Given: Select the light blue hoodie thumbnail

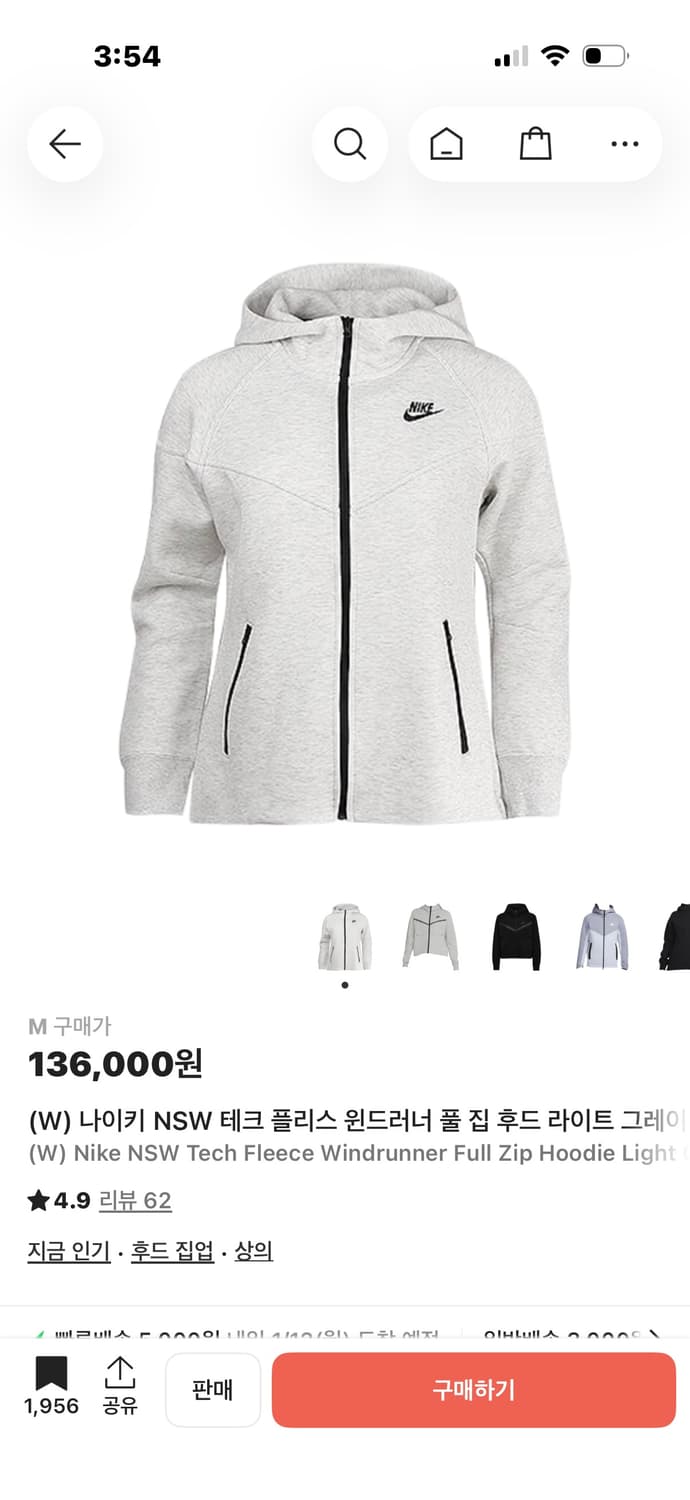Looking at the screenshot, I should [602, 936].
